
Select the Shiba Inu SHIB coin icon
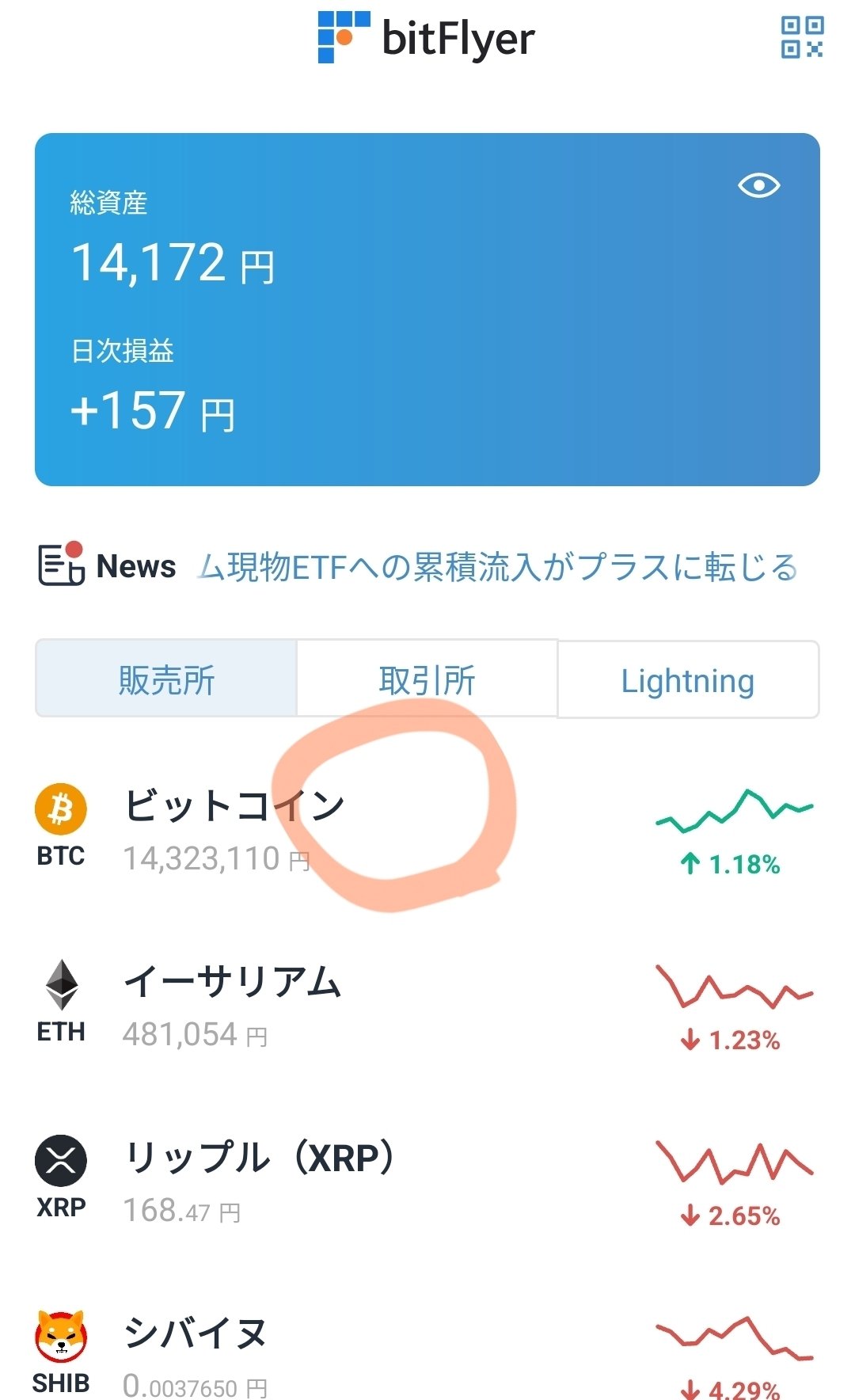[62, 1335]
